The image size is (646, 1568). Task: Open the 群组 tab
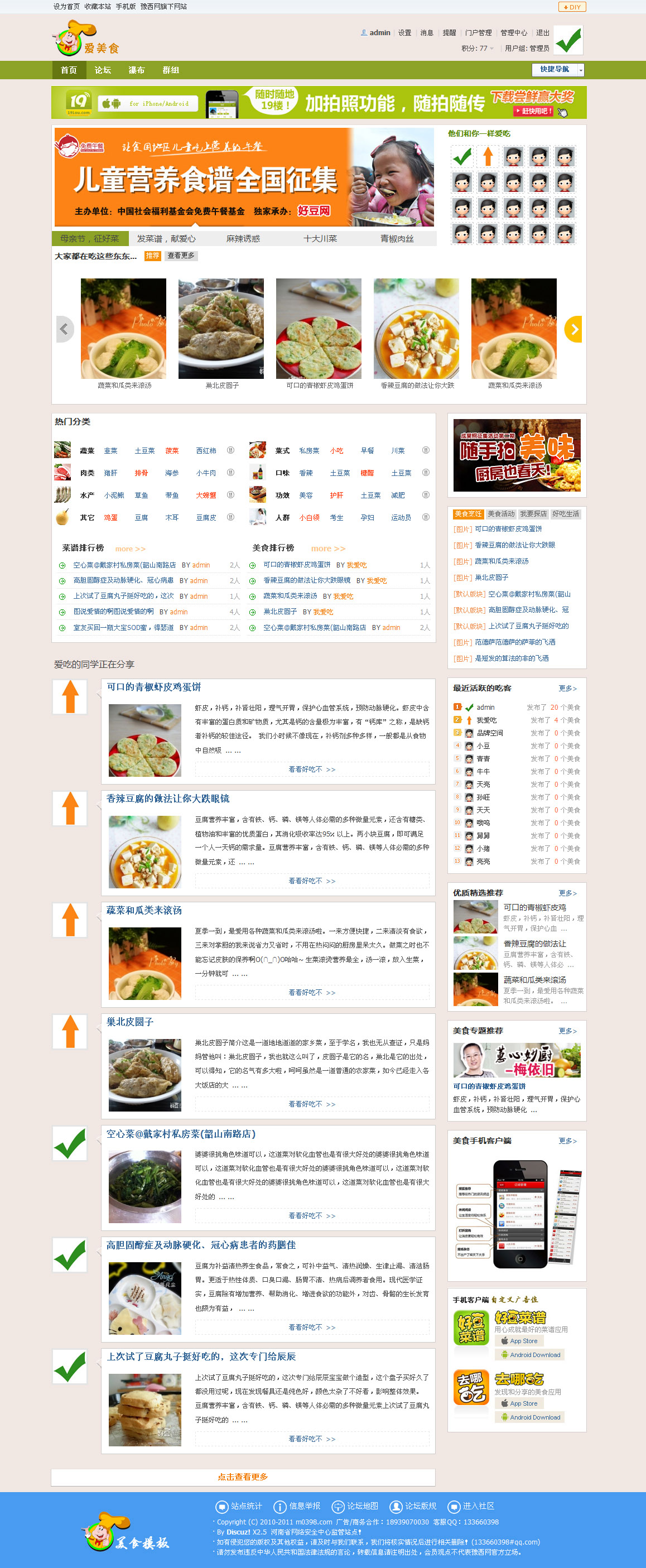click(x=170, y=70)
